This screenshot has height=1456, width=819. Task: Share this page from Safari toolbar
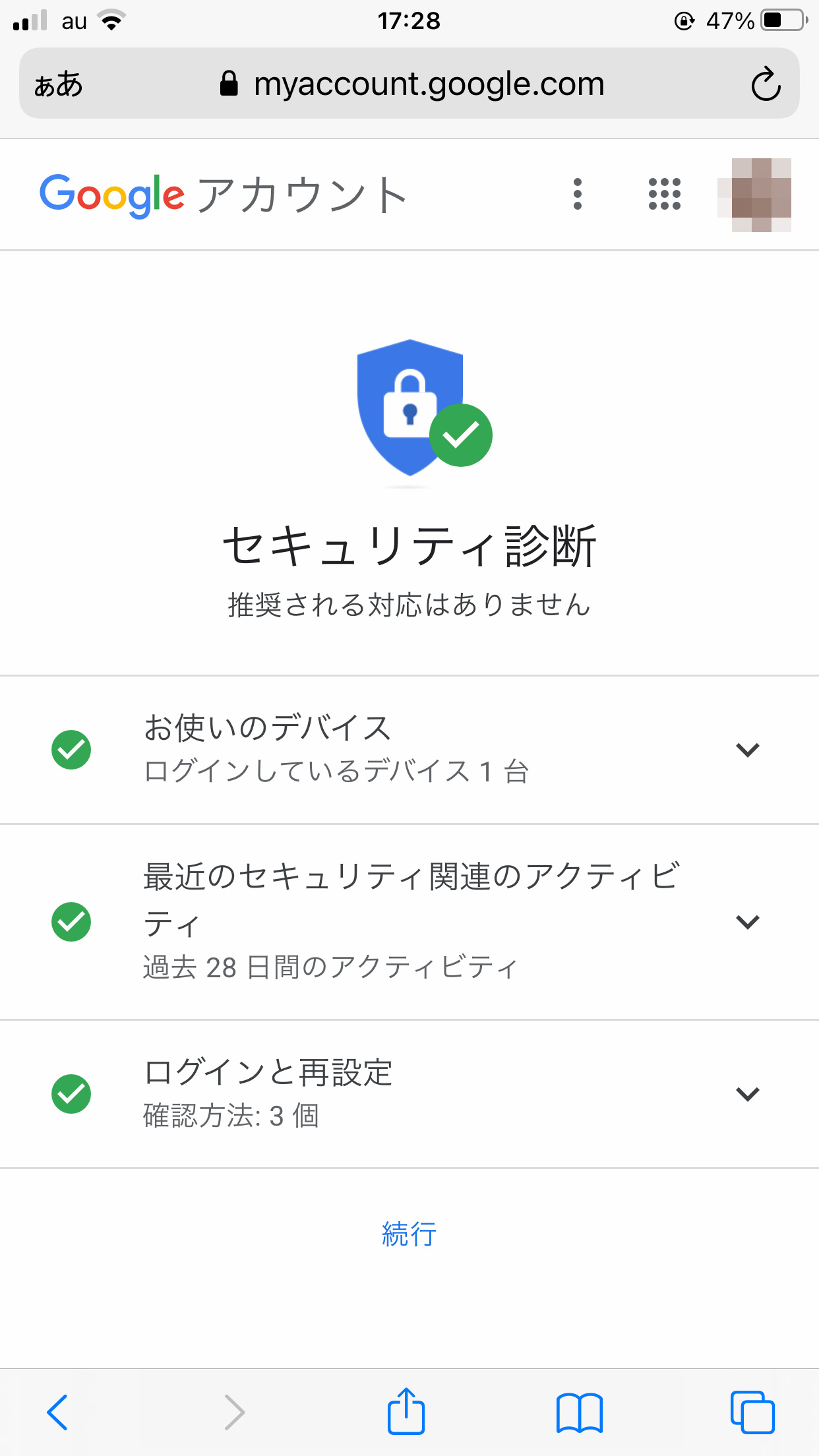click(x=406, y=1410)
